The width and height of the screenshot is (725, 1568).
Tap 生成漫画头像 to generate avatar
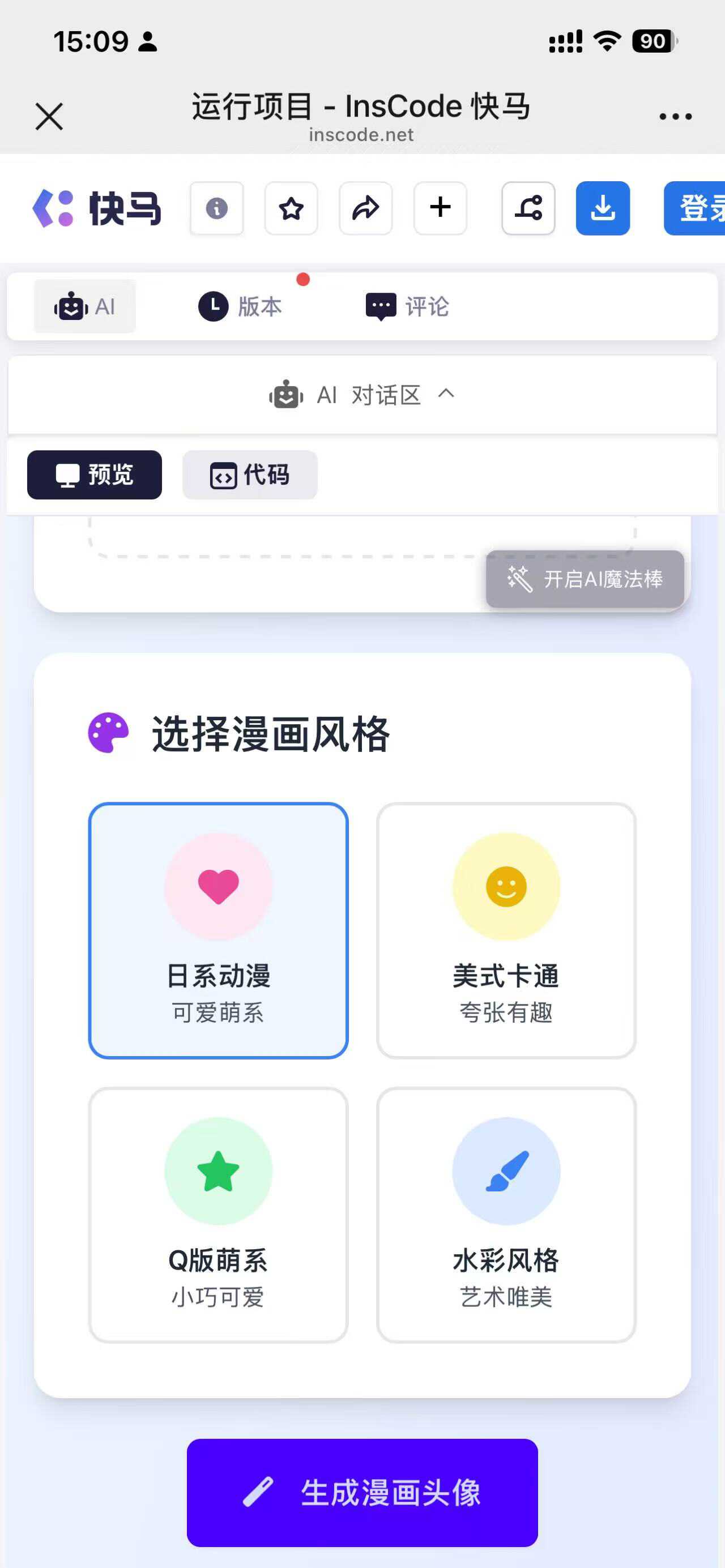(362, 1493)
